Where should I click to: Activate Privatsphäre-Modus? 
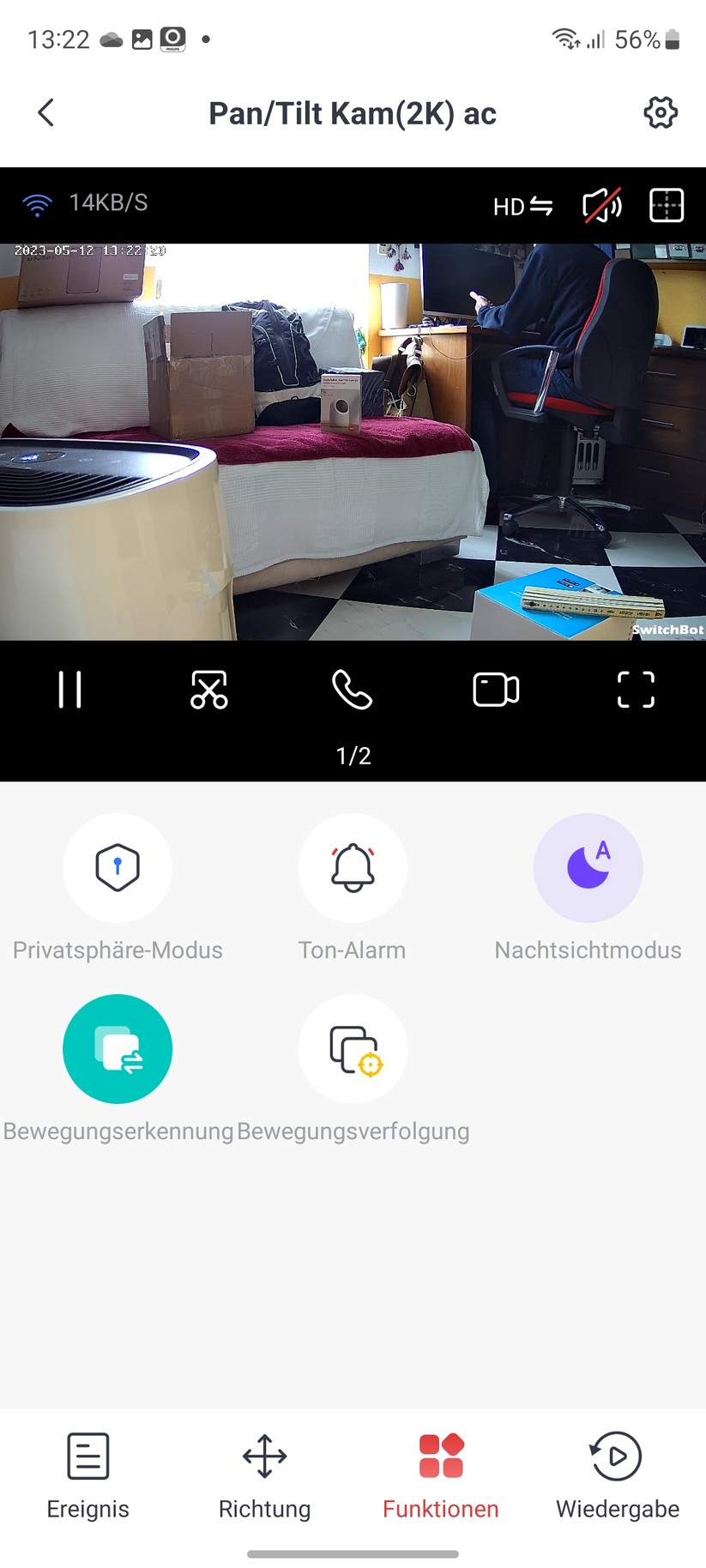click(x=118, y=867)
